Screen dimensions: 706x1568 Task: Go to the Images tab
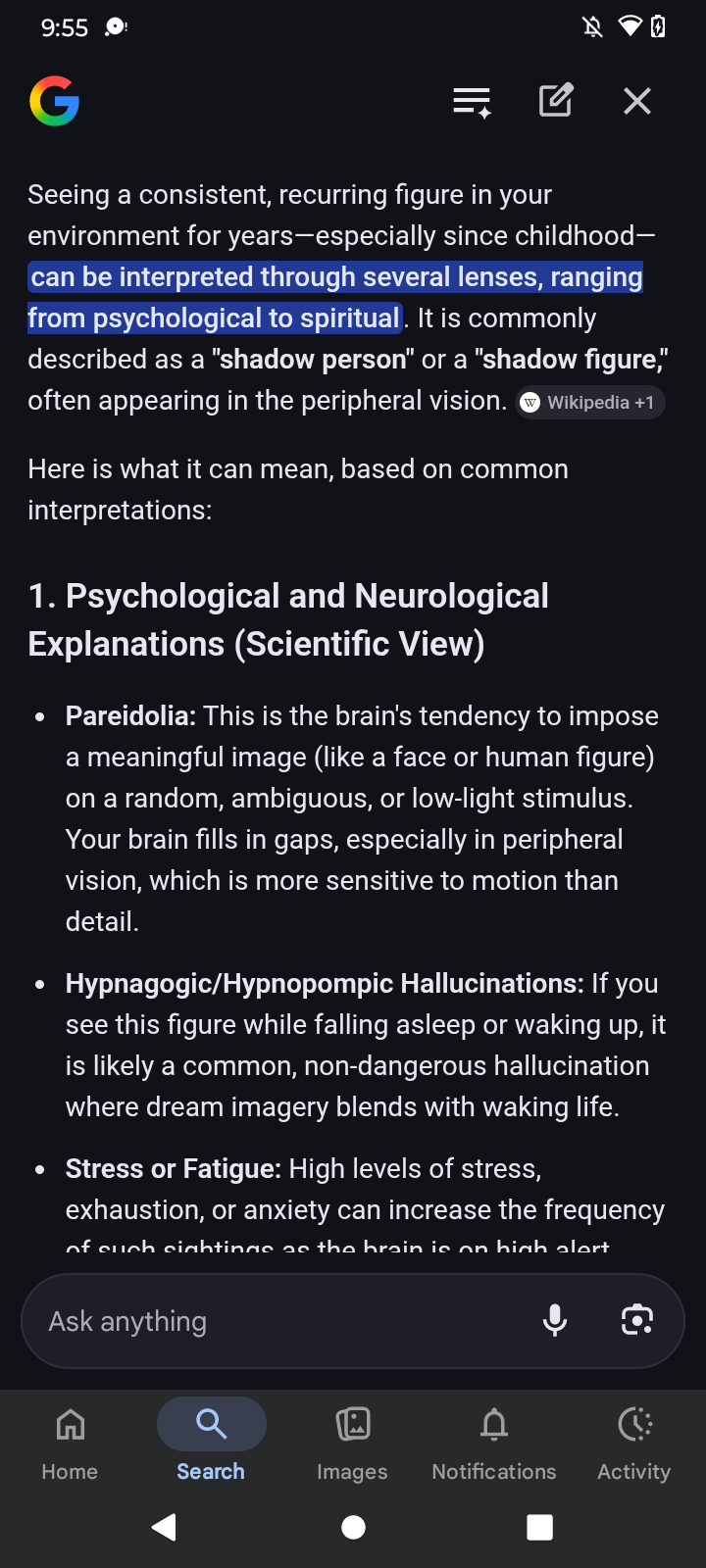point(352,1443)
